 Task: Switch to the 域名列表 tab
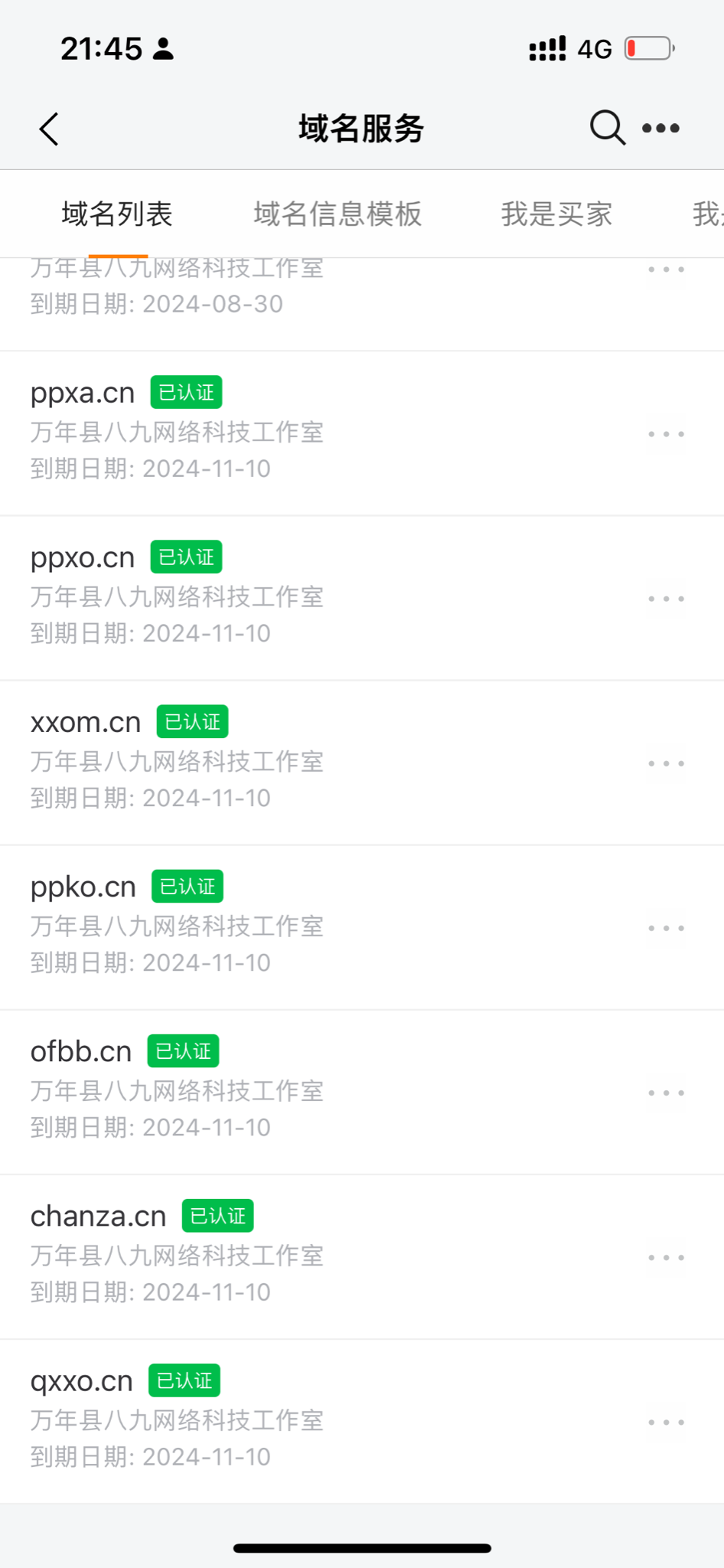click(x=117, y=214)
